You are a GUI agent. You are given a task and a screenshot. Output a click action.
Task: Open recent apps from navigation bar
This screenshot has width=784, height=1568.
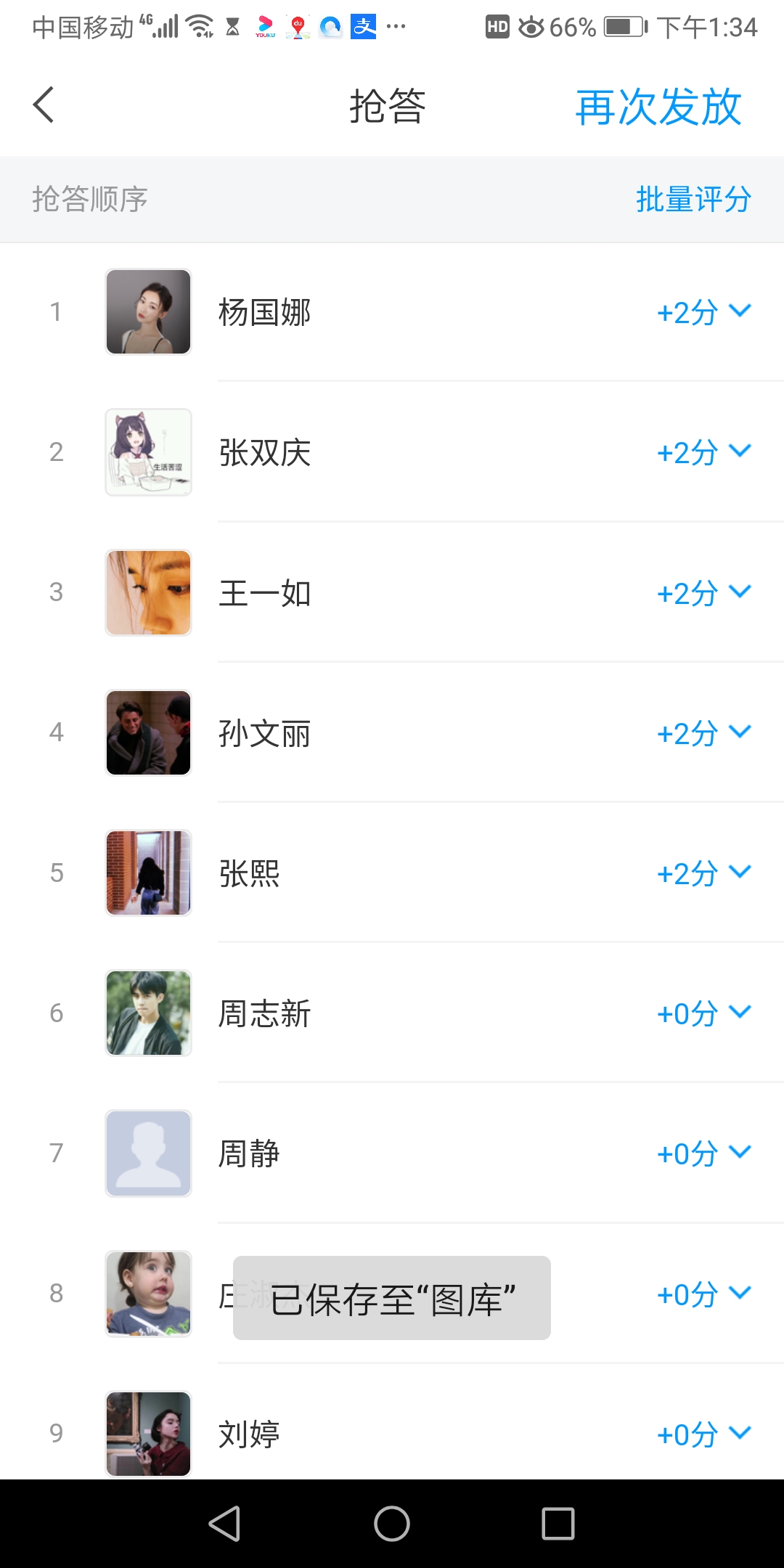[558, 1523]
